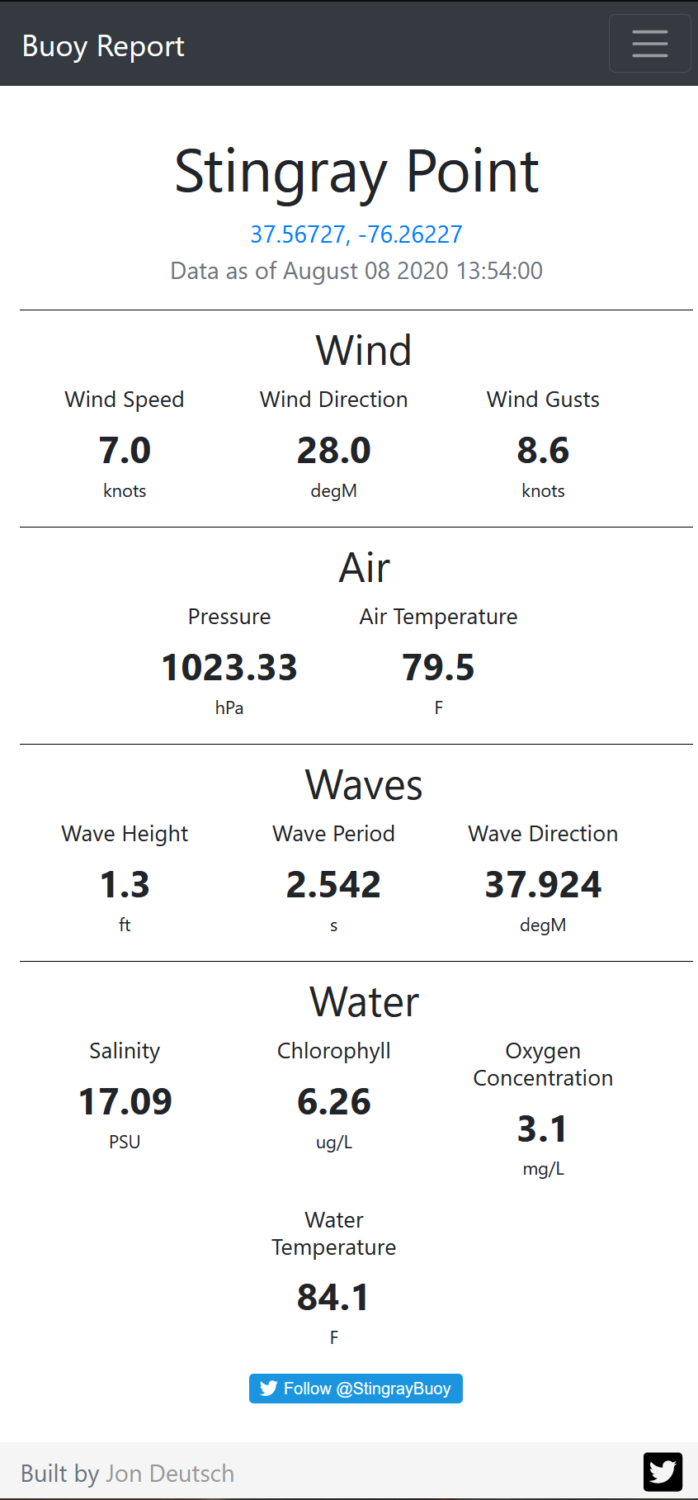Open the hamburger navigation menu
698x1500 pixels.
coord(649,44)
